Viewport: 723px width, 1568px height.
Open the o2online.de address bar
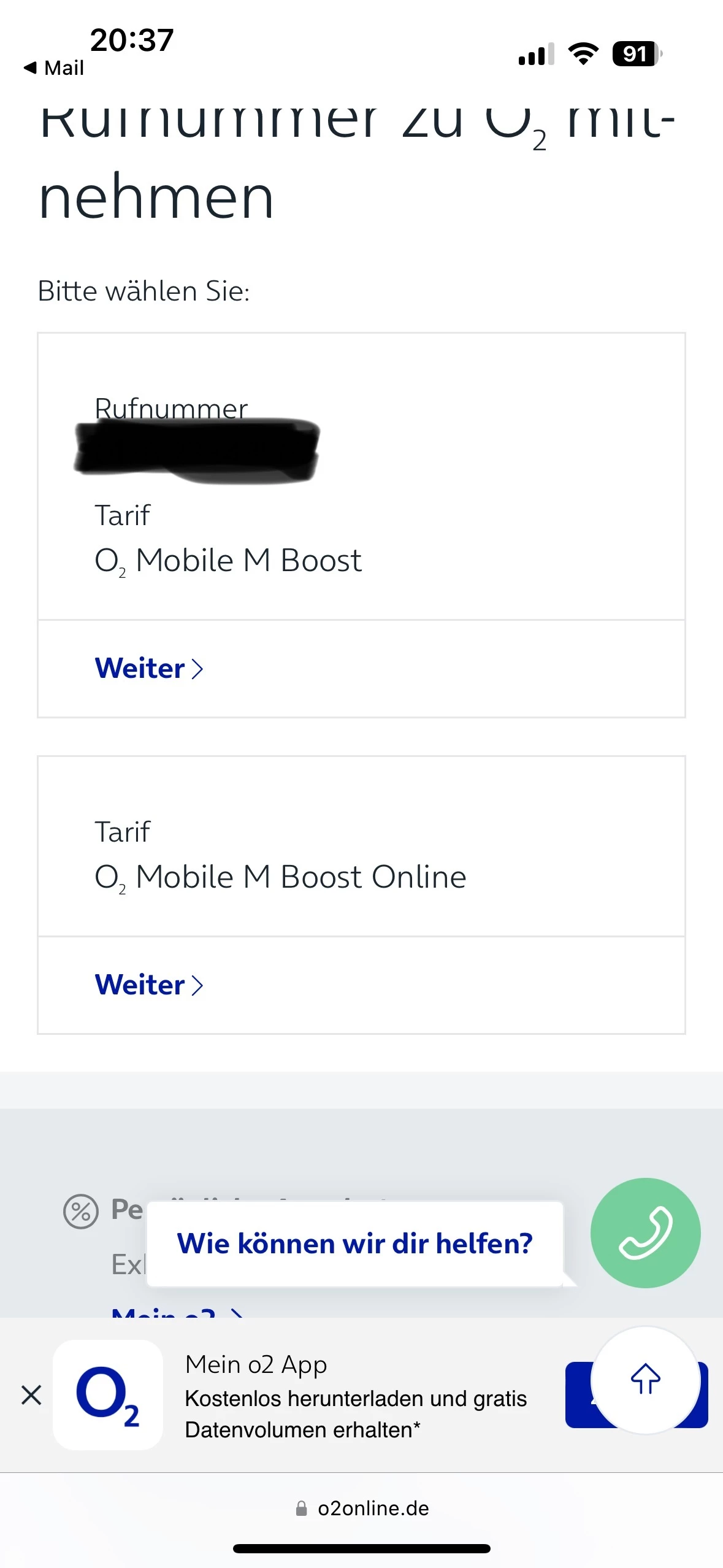click(362, 1508)
